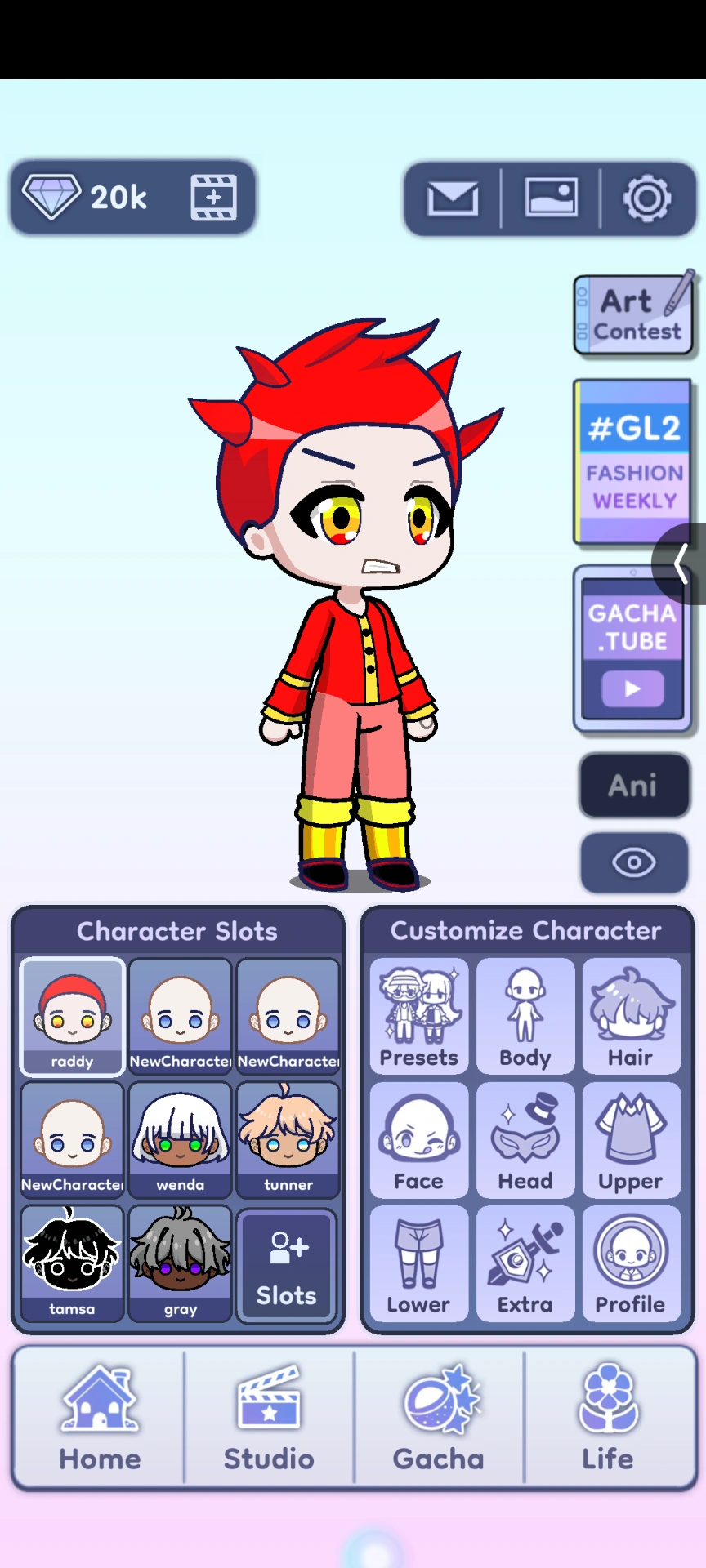Open the character Profile editor
Image resolution: width=706 pixels, height=1568 pixels.
click(631, 1263)
